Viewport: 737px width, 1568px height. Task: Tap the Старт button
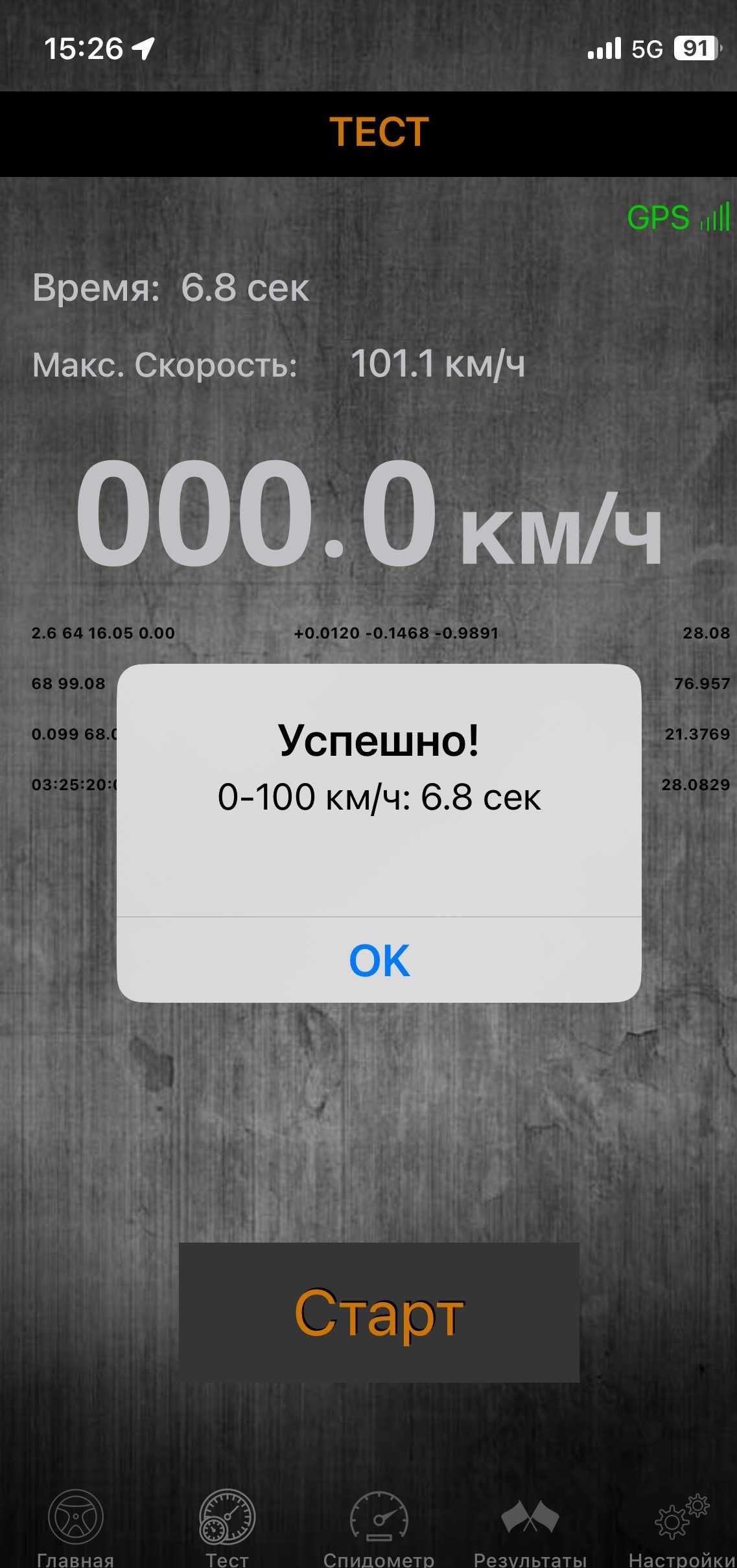tap(379, 1312)
